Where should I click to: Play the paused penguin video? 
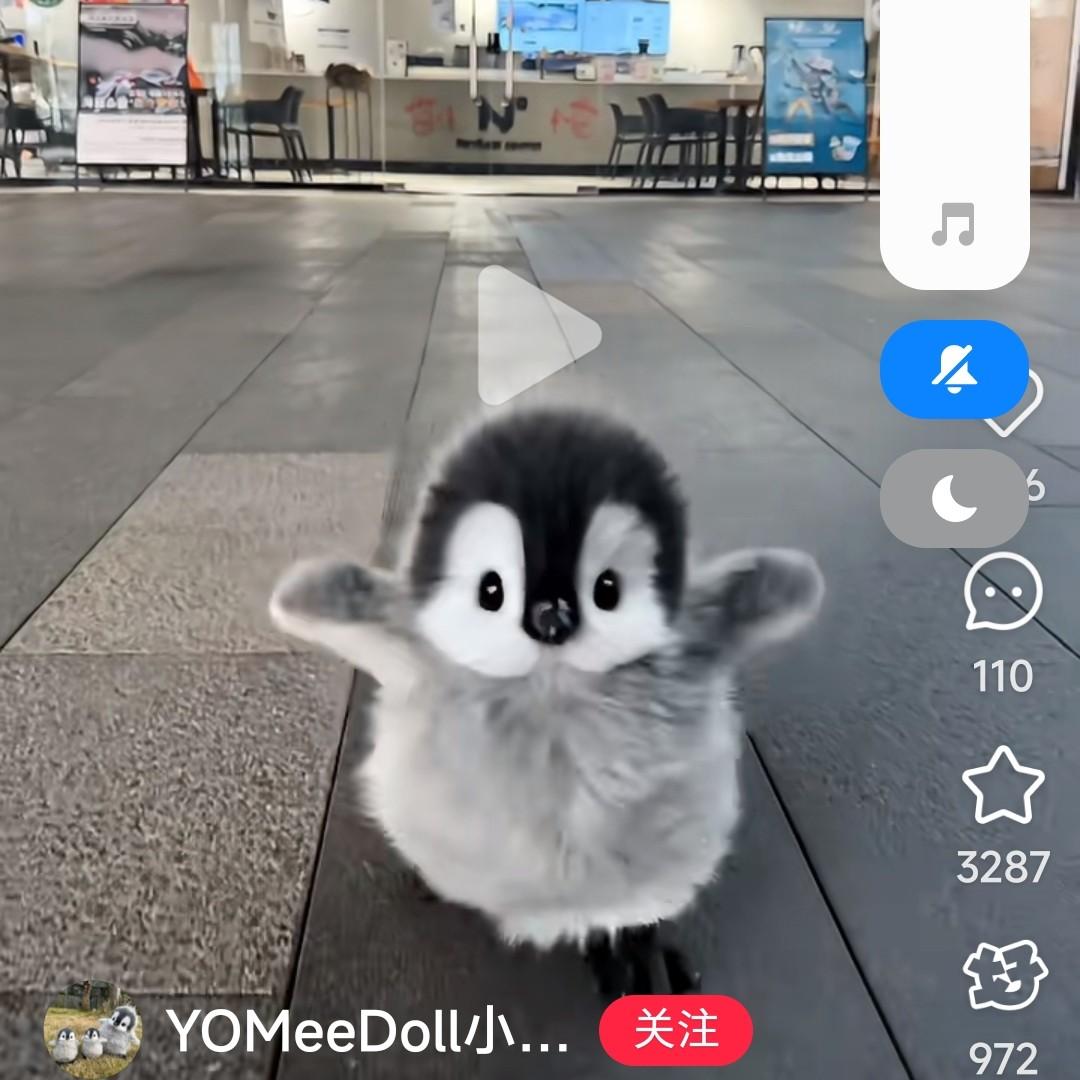[x=538, y=335]
